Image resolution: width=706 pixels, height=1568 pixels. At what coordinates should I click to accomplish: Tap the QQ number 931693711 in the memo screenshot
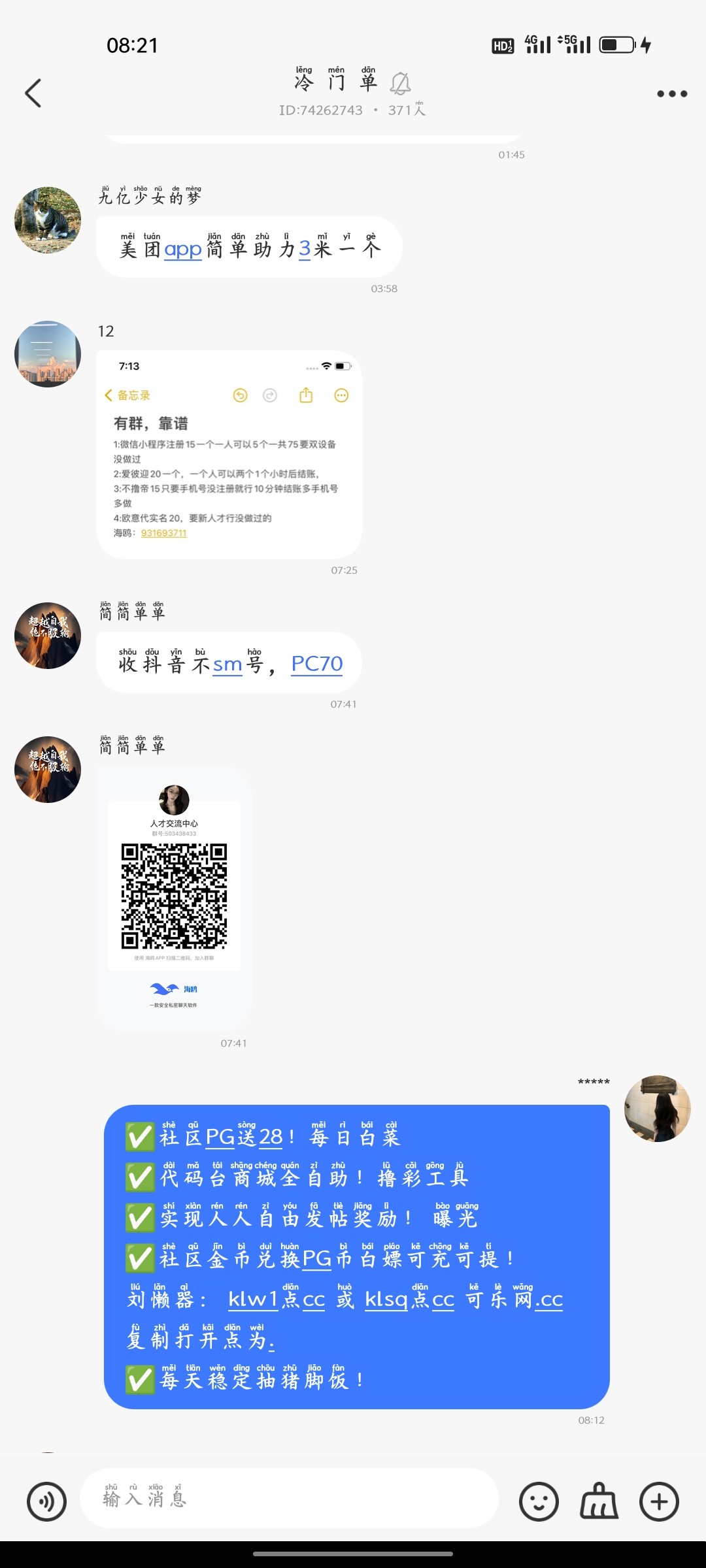point(163,533)
